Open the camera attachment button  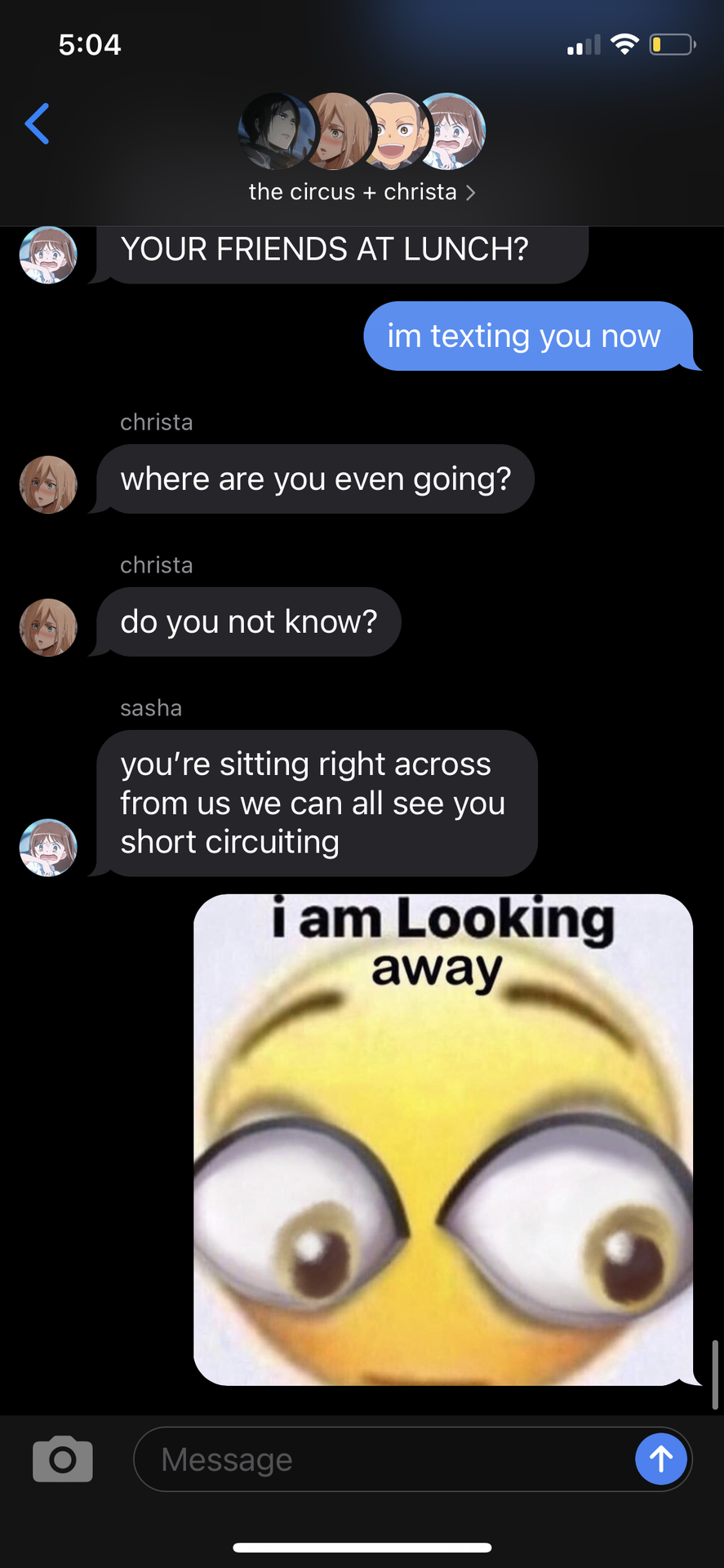(63, 1459)
